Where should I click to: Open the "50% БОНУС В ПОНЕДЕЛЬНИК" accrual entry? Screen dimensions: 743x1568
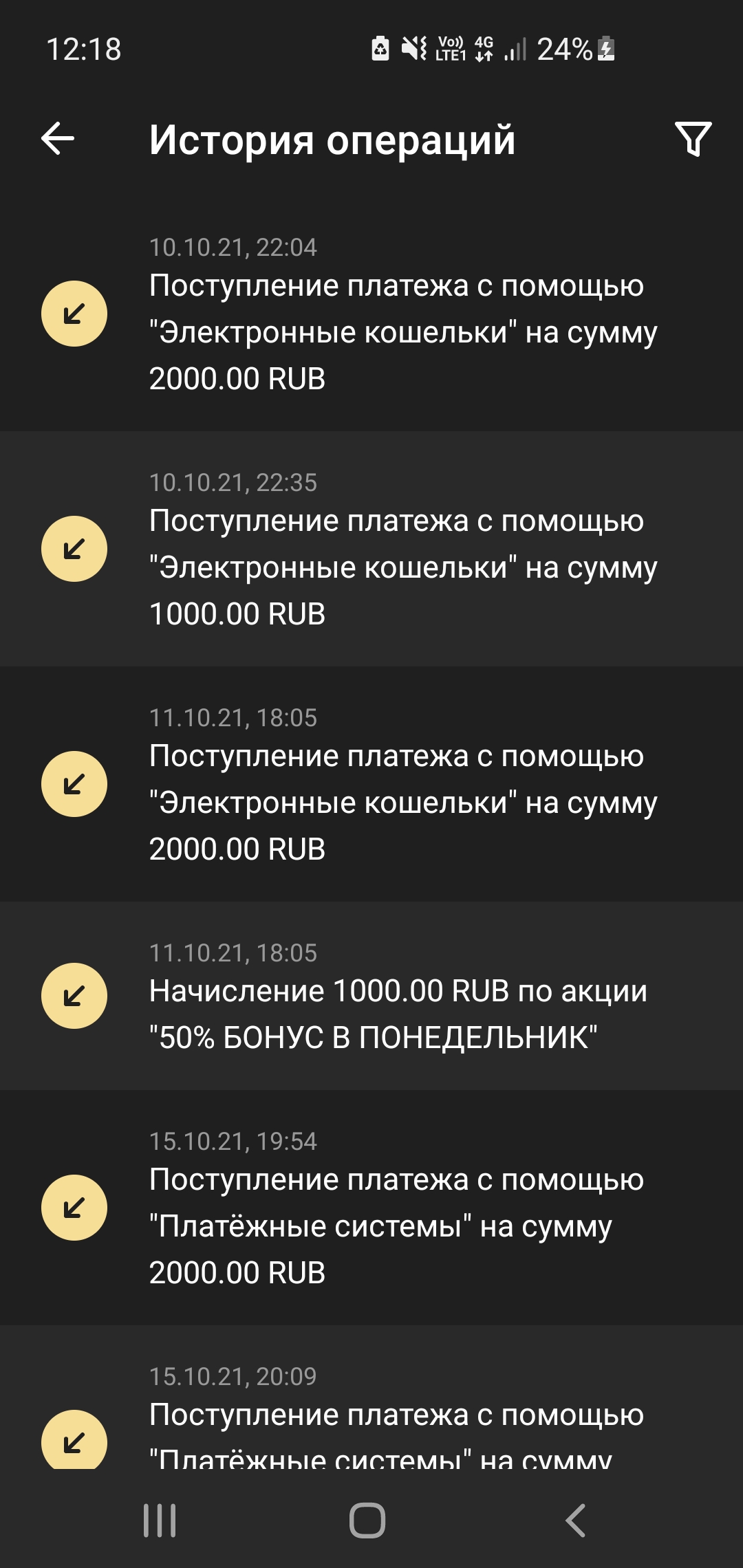pos(371,996)
